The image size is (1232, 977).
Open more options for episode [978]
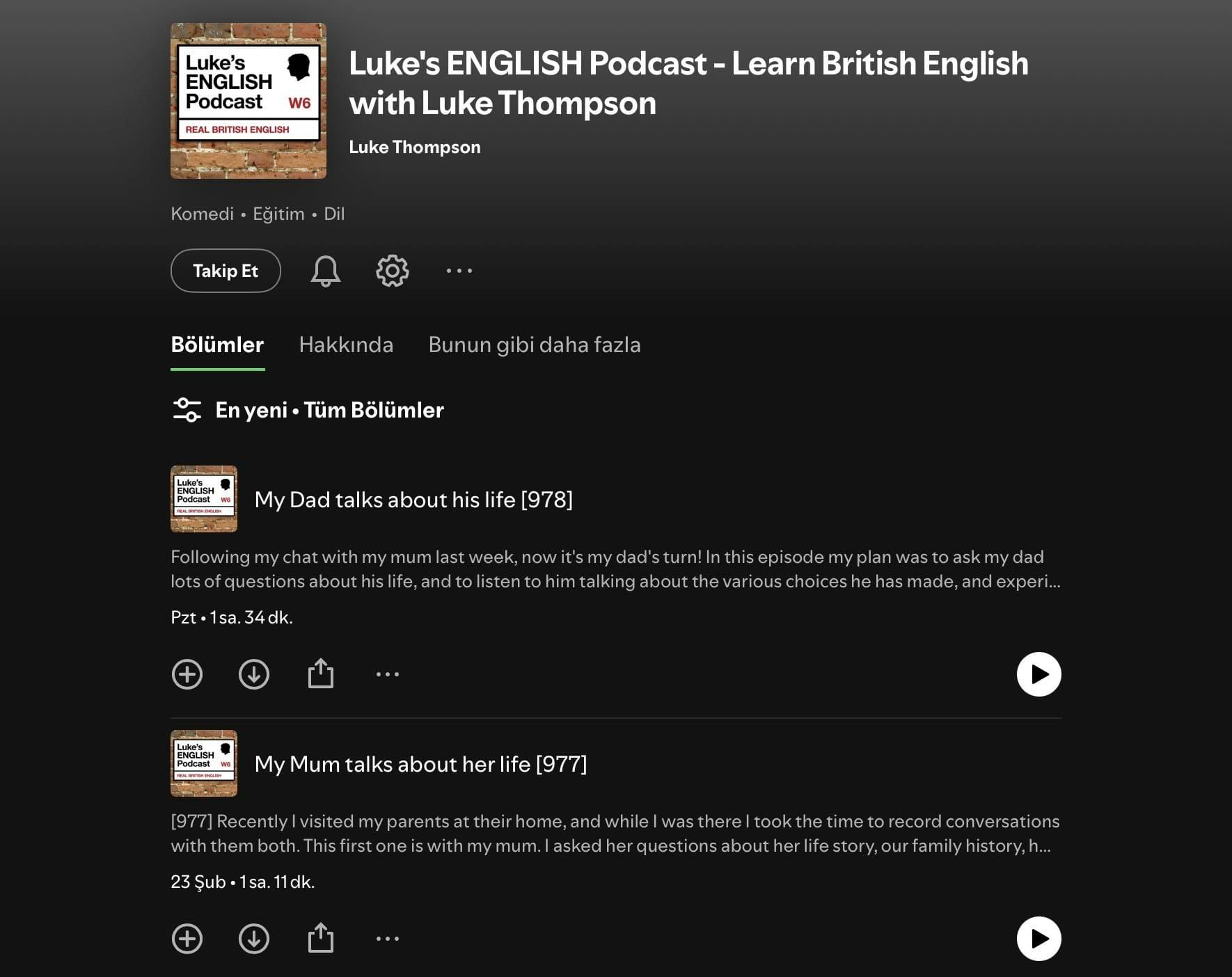[x=388, y=674]
